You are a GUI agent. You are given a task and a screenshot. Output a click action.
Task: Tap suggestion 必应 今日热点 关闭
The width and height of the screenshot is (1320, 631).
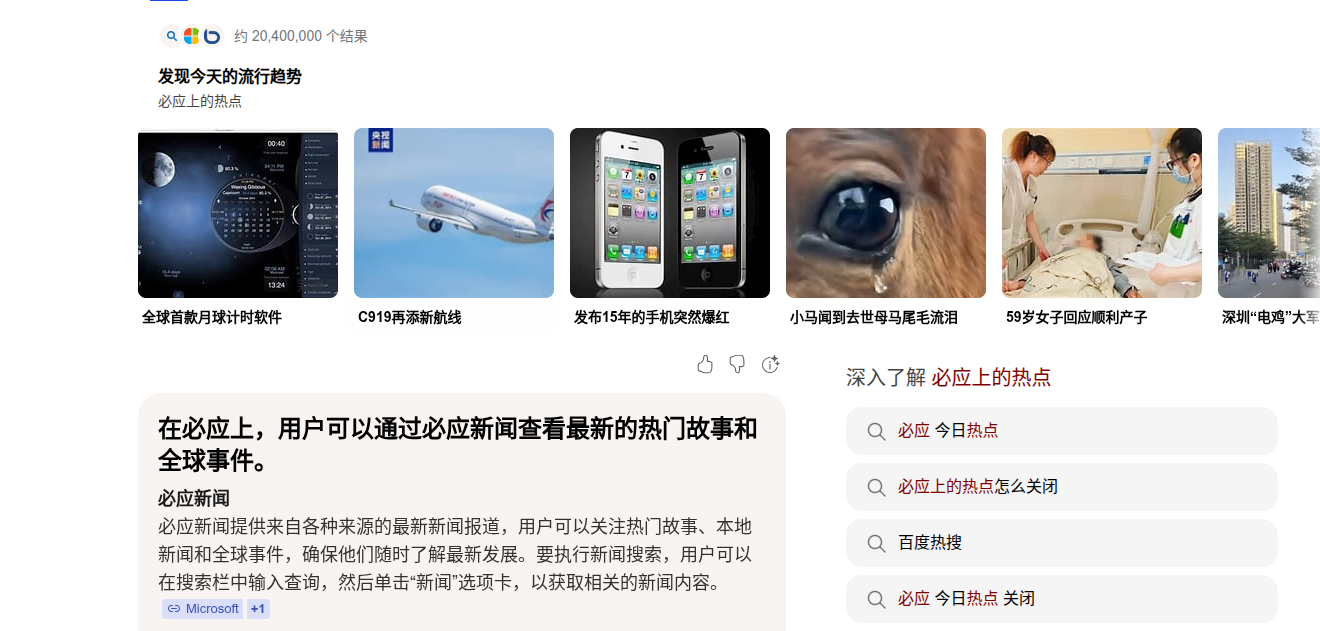tap(1062, 599)
